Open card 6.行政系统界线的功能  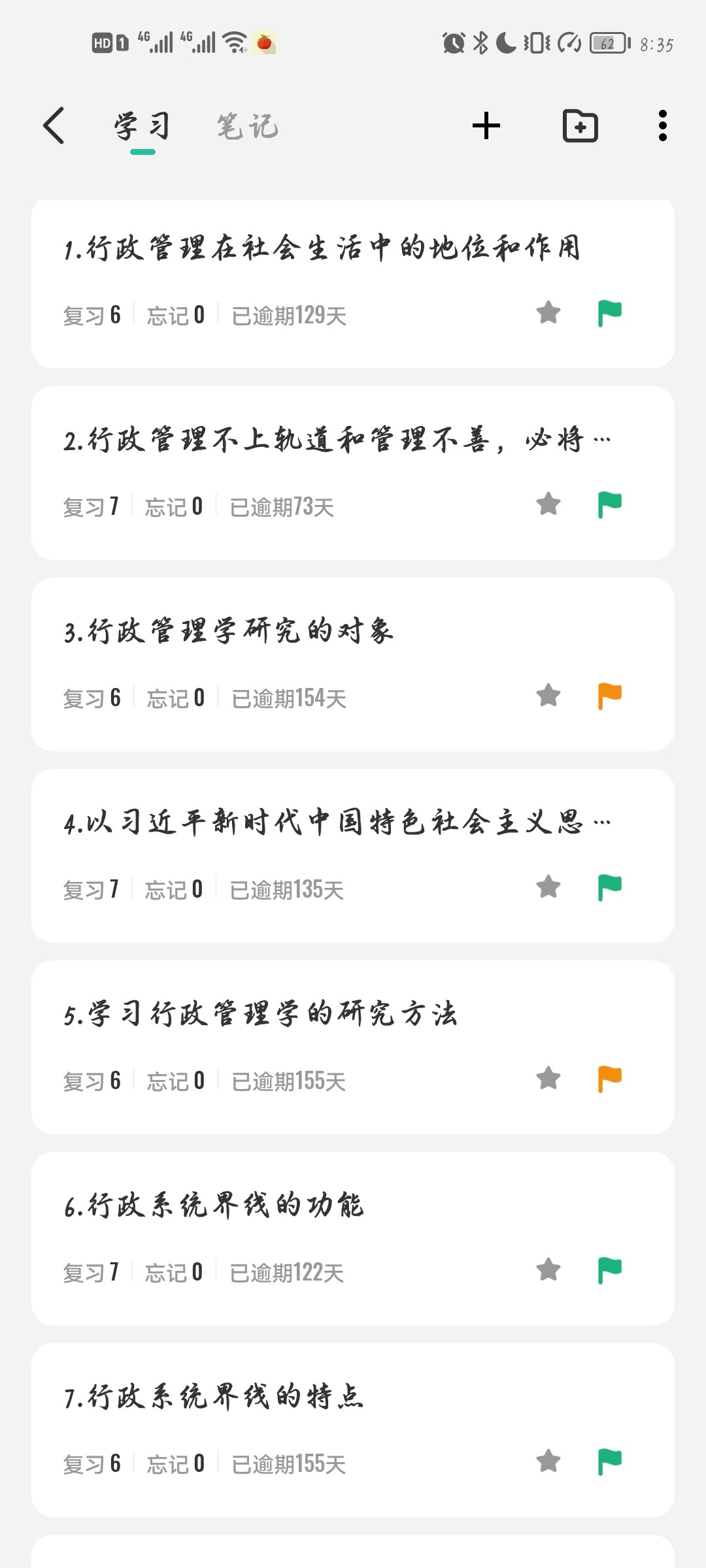click(353, 1239)
